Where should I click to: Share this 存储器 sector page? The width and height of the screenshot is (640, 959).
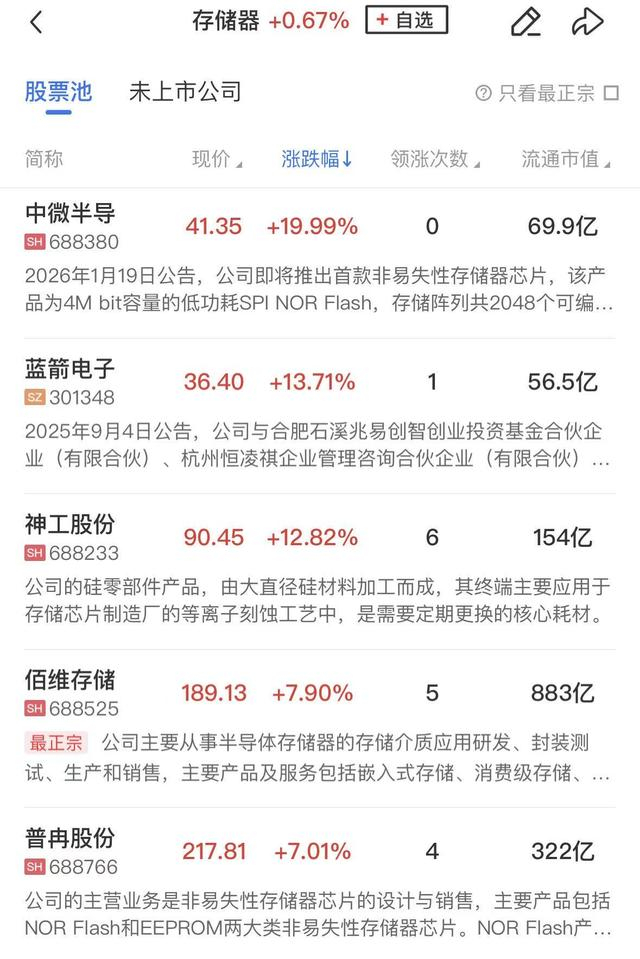click(x=587, y=22)
